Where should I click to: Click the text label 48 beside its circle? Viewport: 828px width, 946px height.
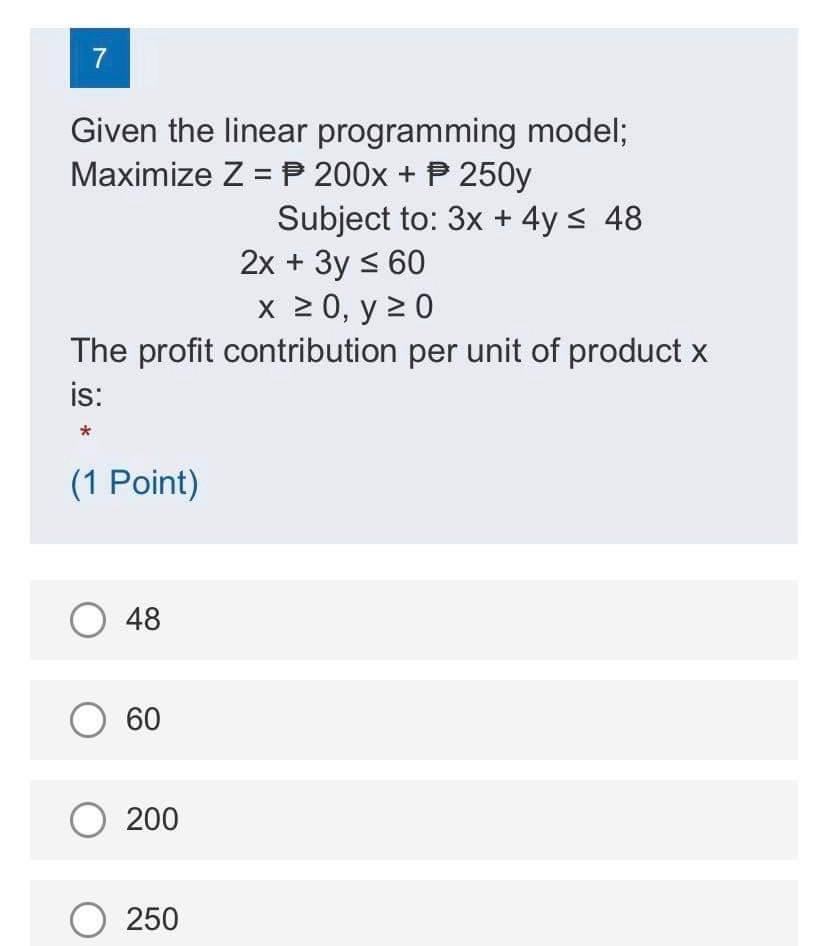(143, 619)
